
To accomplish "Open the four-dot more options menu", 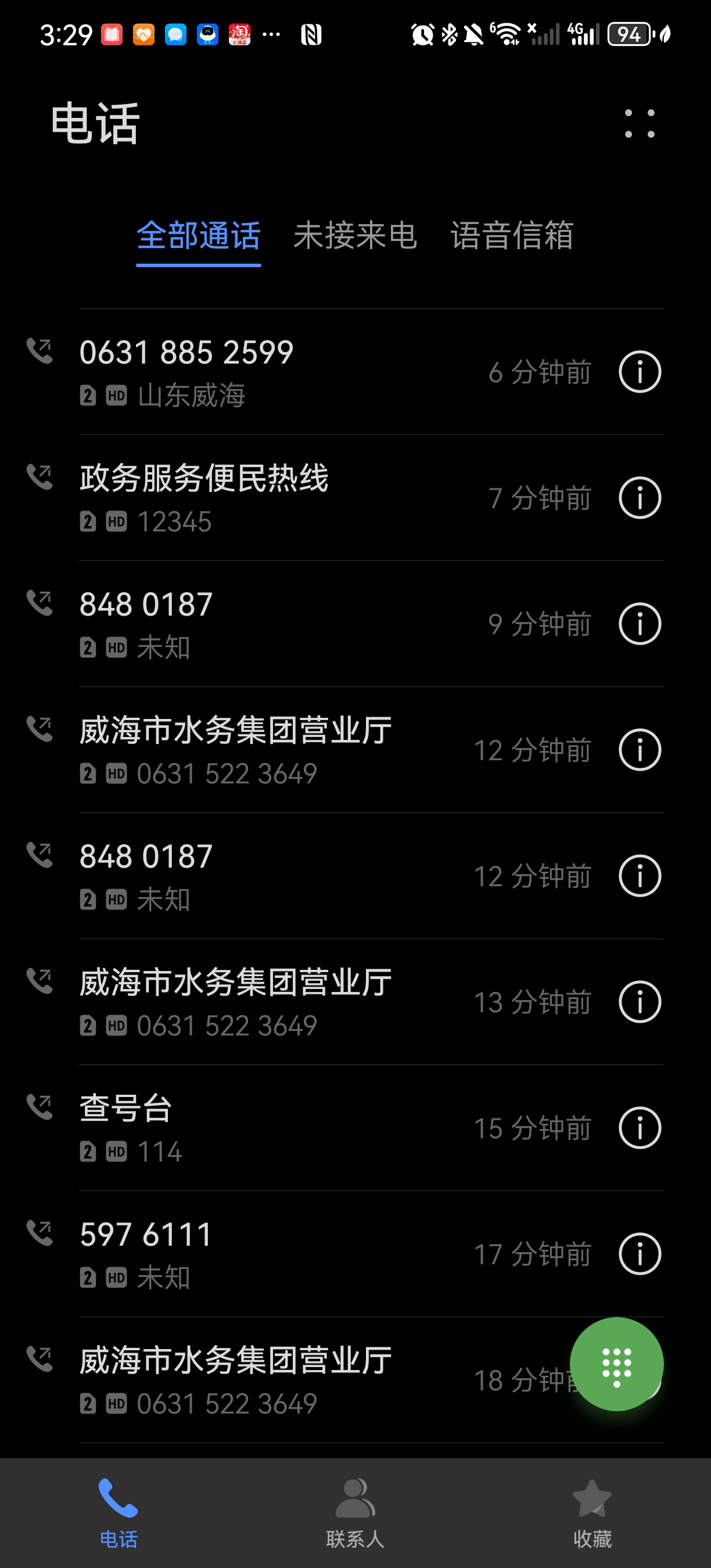I will [639, 124].
